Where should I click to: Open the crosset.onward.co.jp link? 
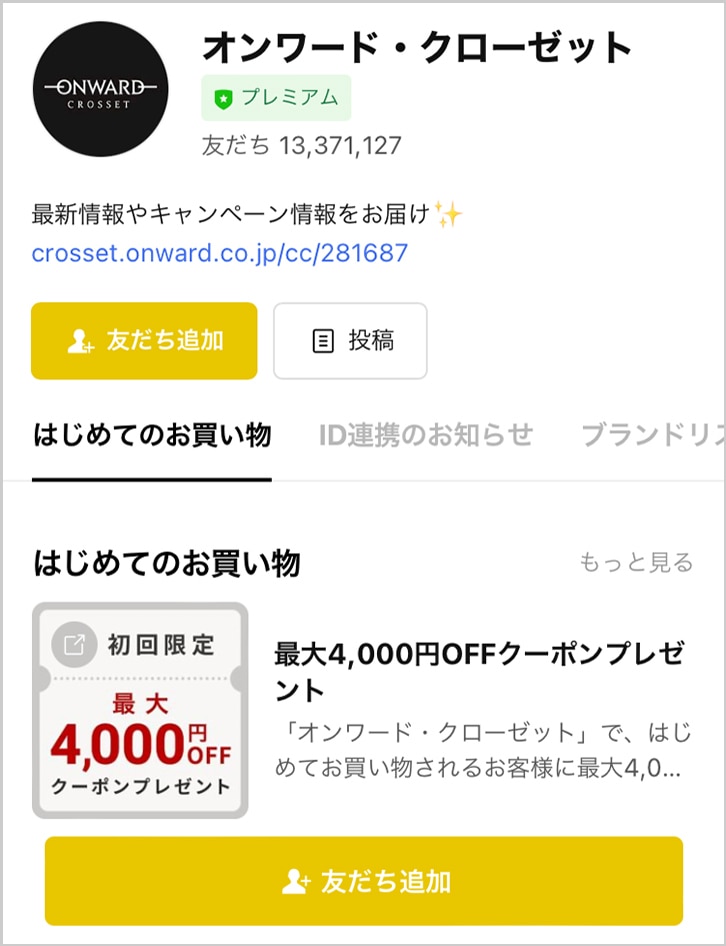(220, 252)
